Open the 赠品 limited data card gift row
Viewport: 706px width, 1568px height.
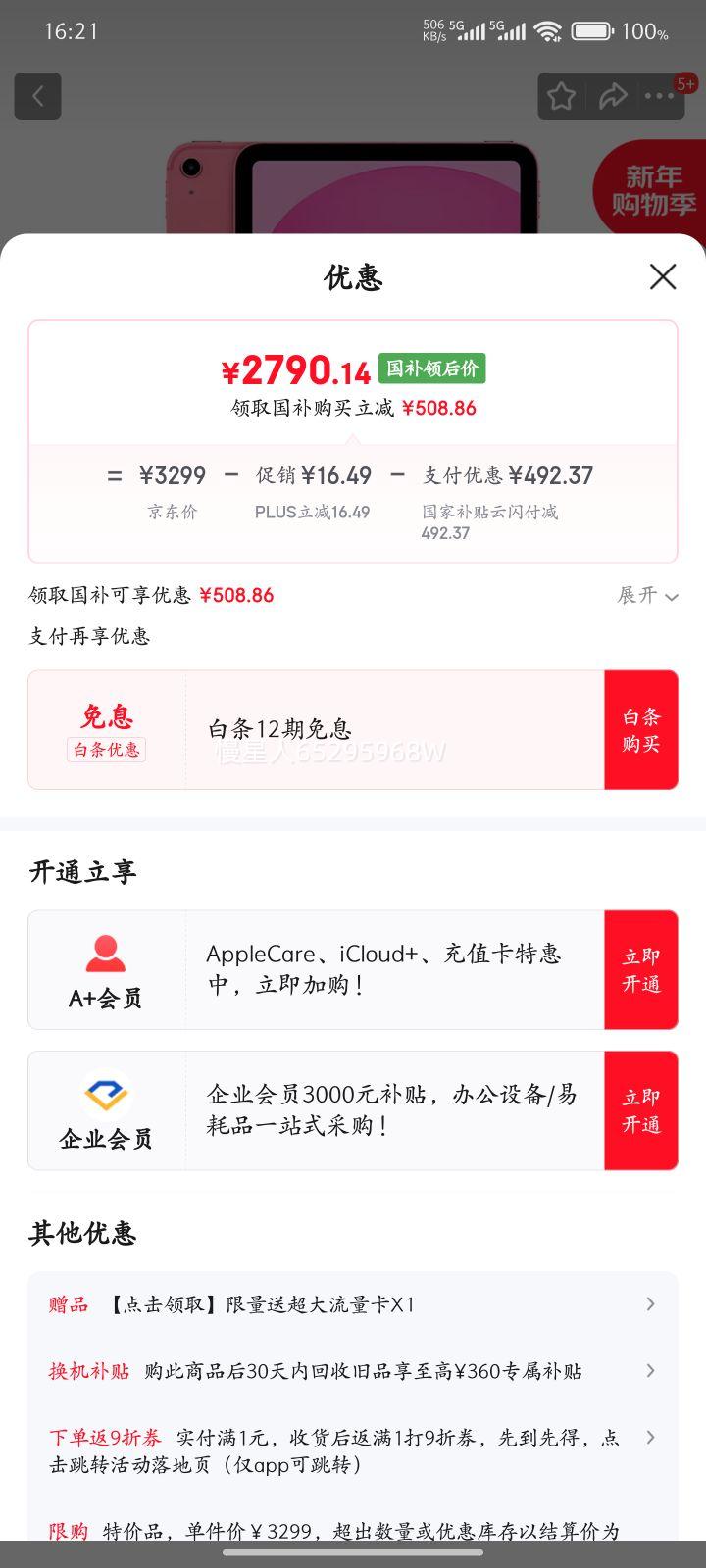[353, 1304]
